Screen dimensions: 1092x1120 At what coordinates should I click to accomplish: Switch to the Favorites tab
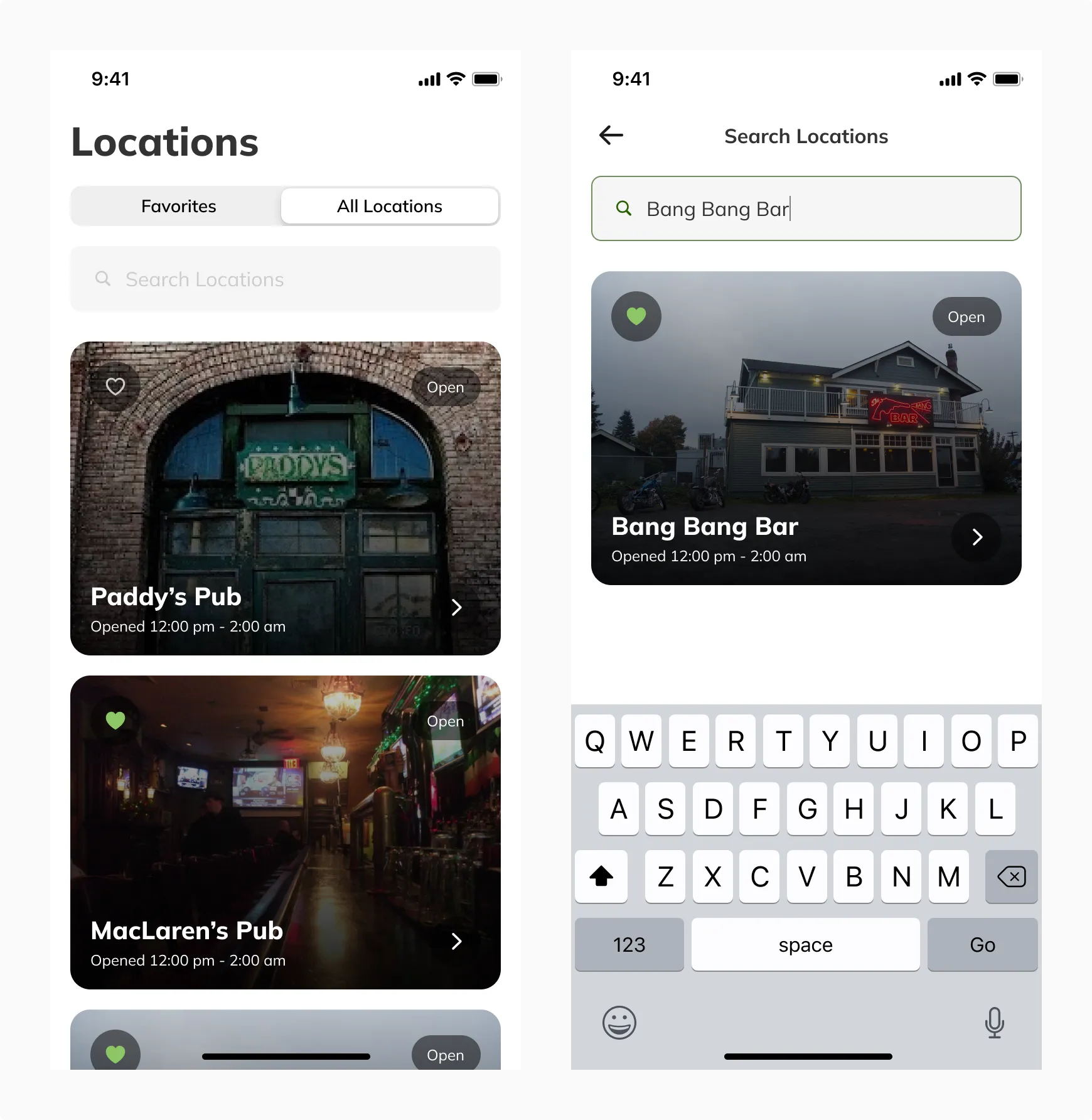point(178,206)
